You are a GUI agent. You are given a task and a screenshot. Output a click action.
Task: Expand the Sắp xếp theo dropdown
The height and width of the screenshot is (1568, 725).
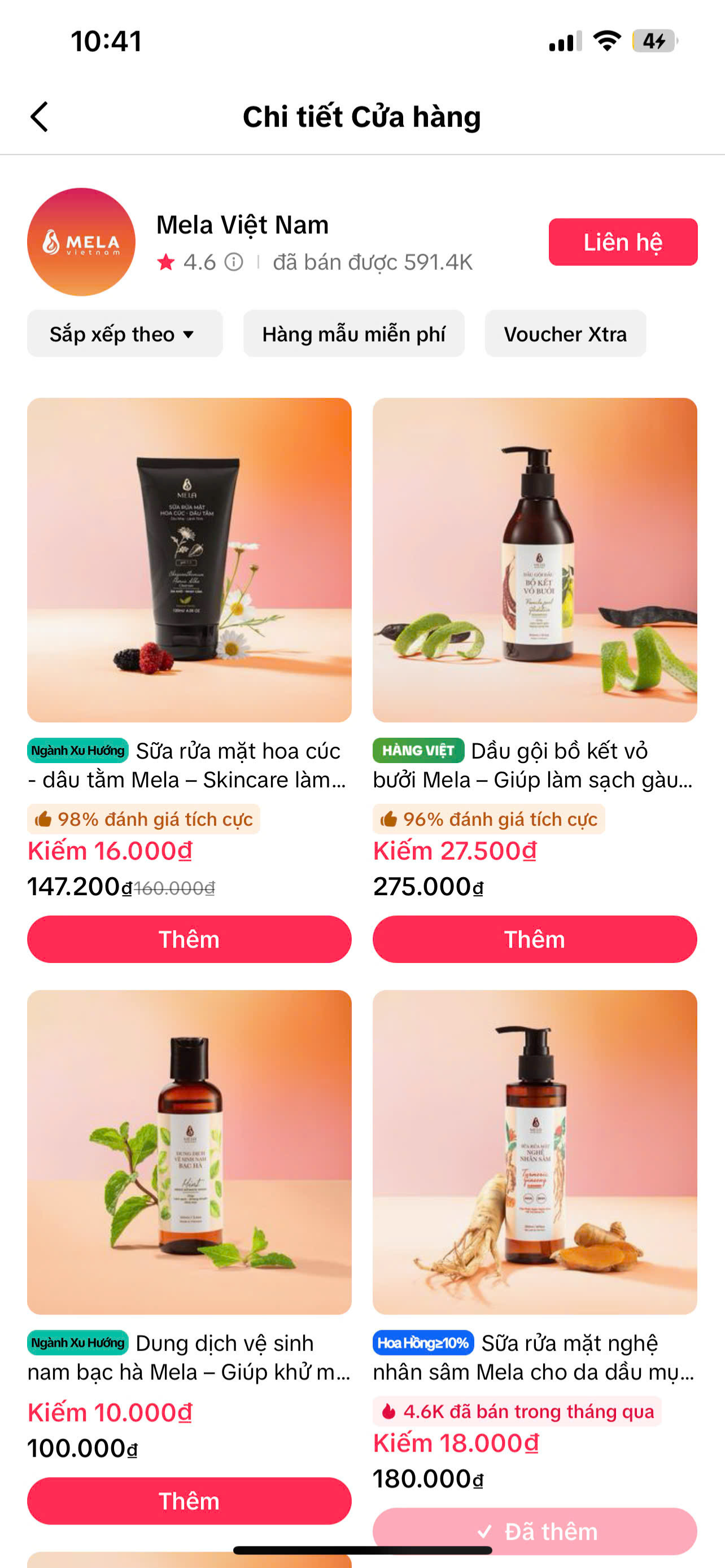coord(125,334)
